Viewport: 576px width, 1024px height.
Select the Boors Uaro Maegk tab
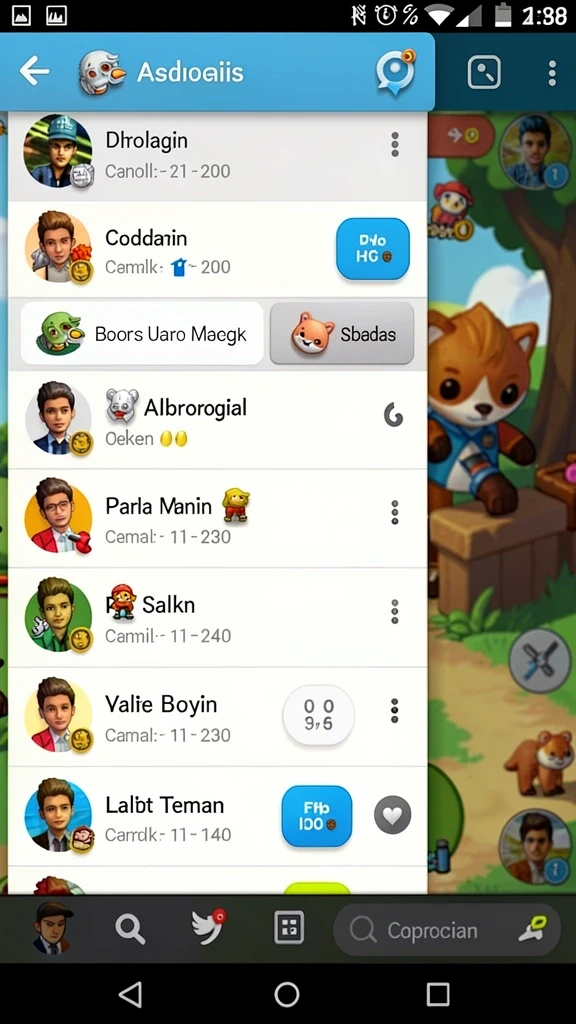(142, 334)
